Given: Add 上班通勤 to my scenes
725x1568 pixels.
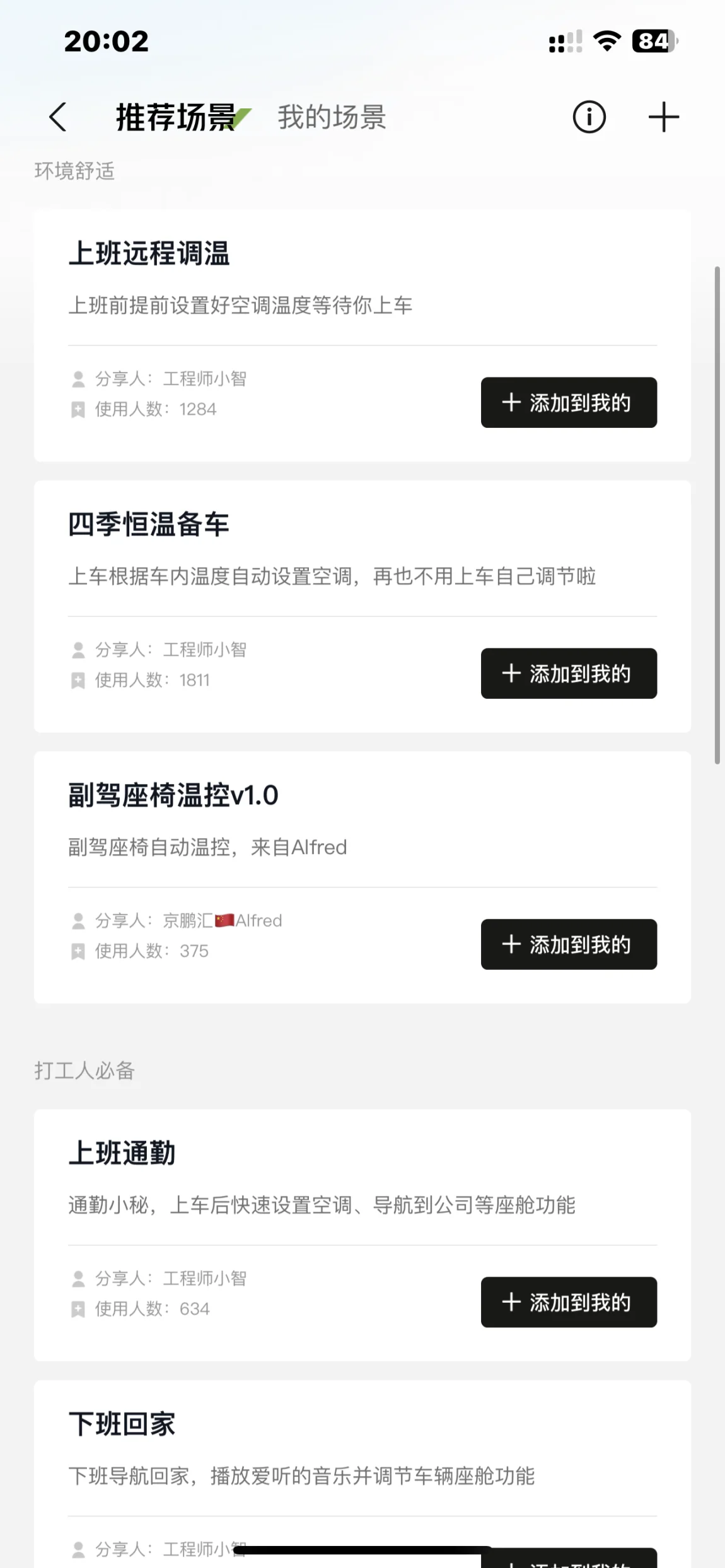Looking at the screenshot, I should click(569, 1303).
